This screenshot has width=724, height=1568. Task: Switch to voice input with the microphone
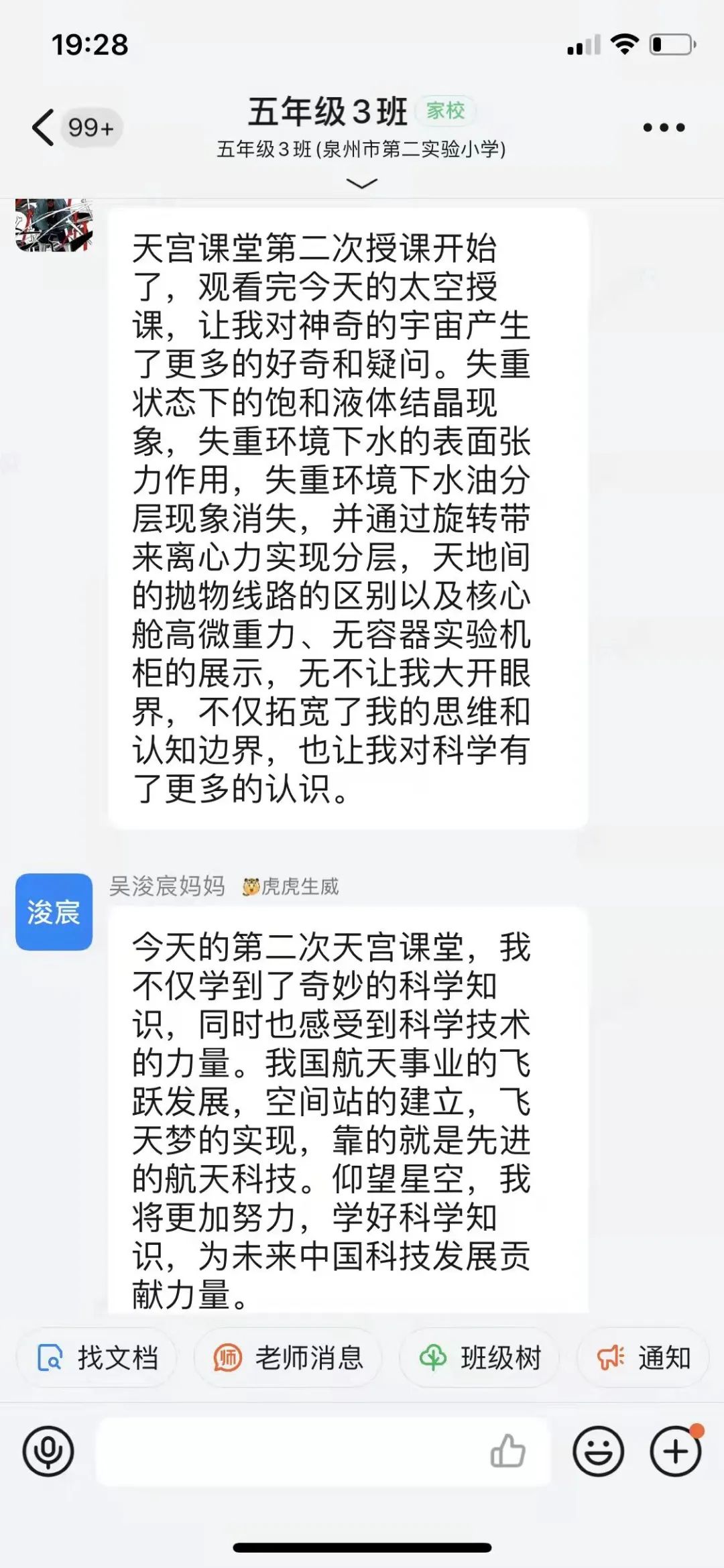pyautogui.click(x=48, y=1451)
